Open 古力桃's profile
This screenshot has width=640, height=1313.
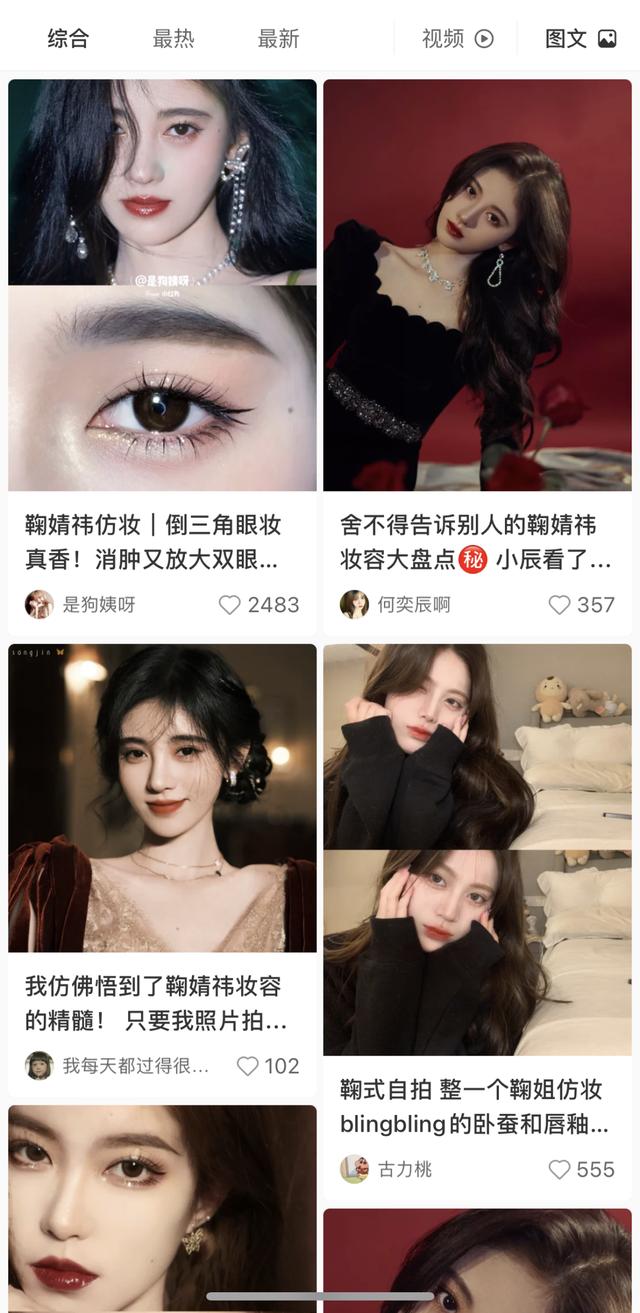[x=388, y=1169]
